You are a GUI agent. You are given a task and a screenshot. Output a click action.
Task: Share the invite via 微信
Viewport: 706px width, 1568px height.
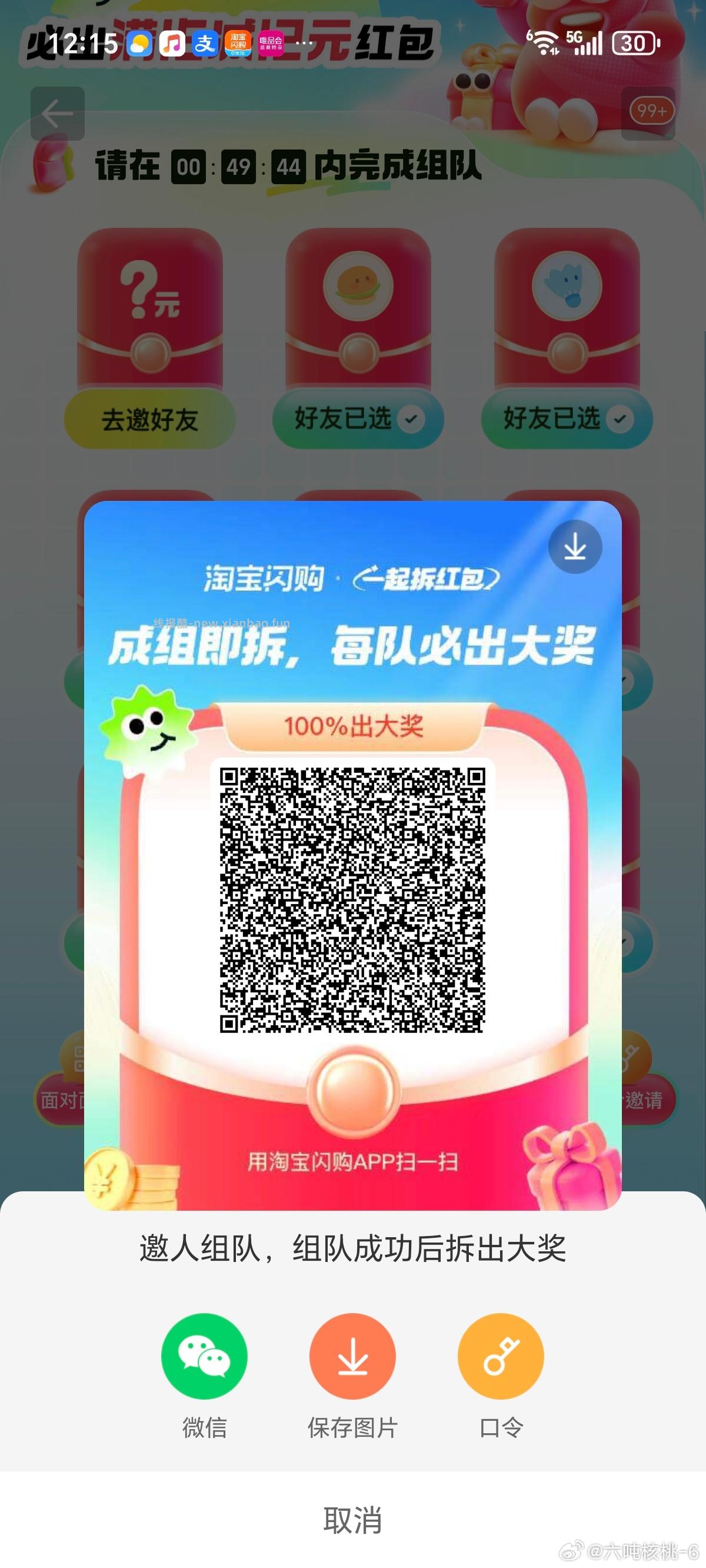click(204, 1357)
